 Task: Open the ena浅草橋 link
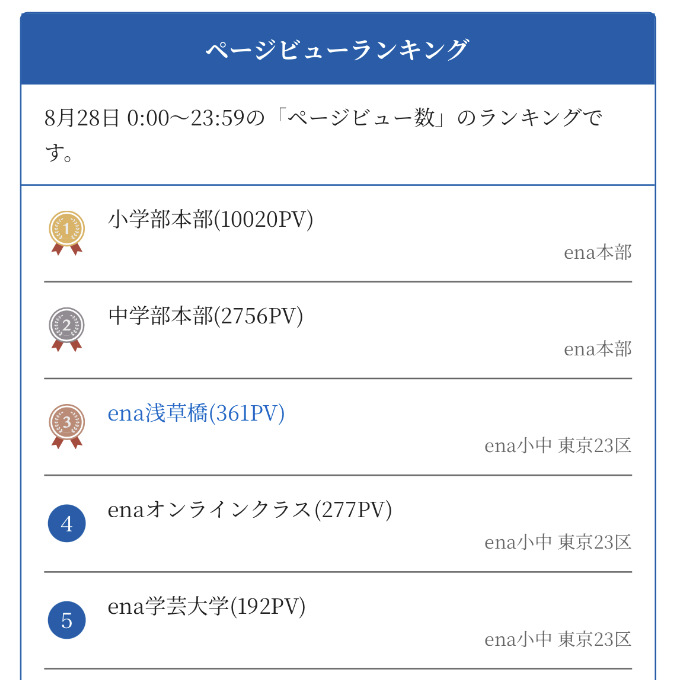pyautogui.click(x=196, y=414)
